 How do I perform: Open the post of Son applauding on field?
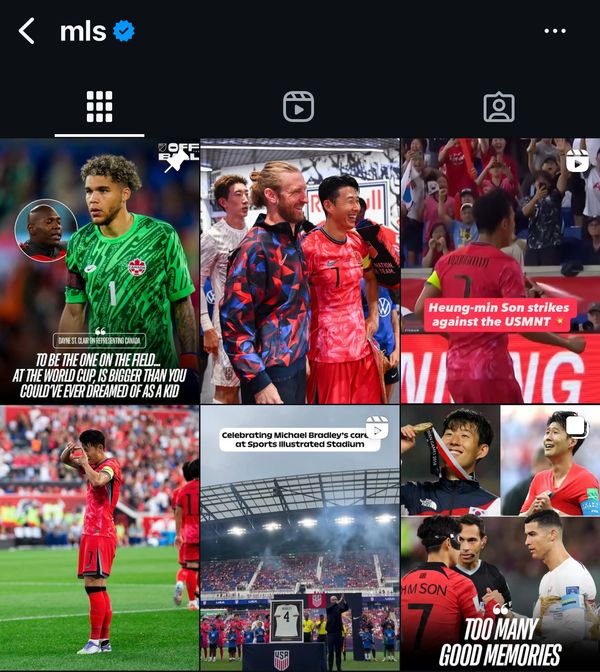tap(99, 537)
